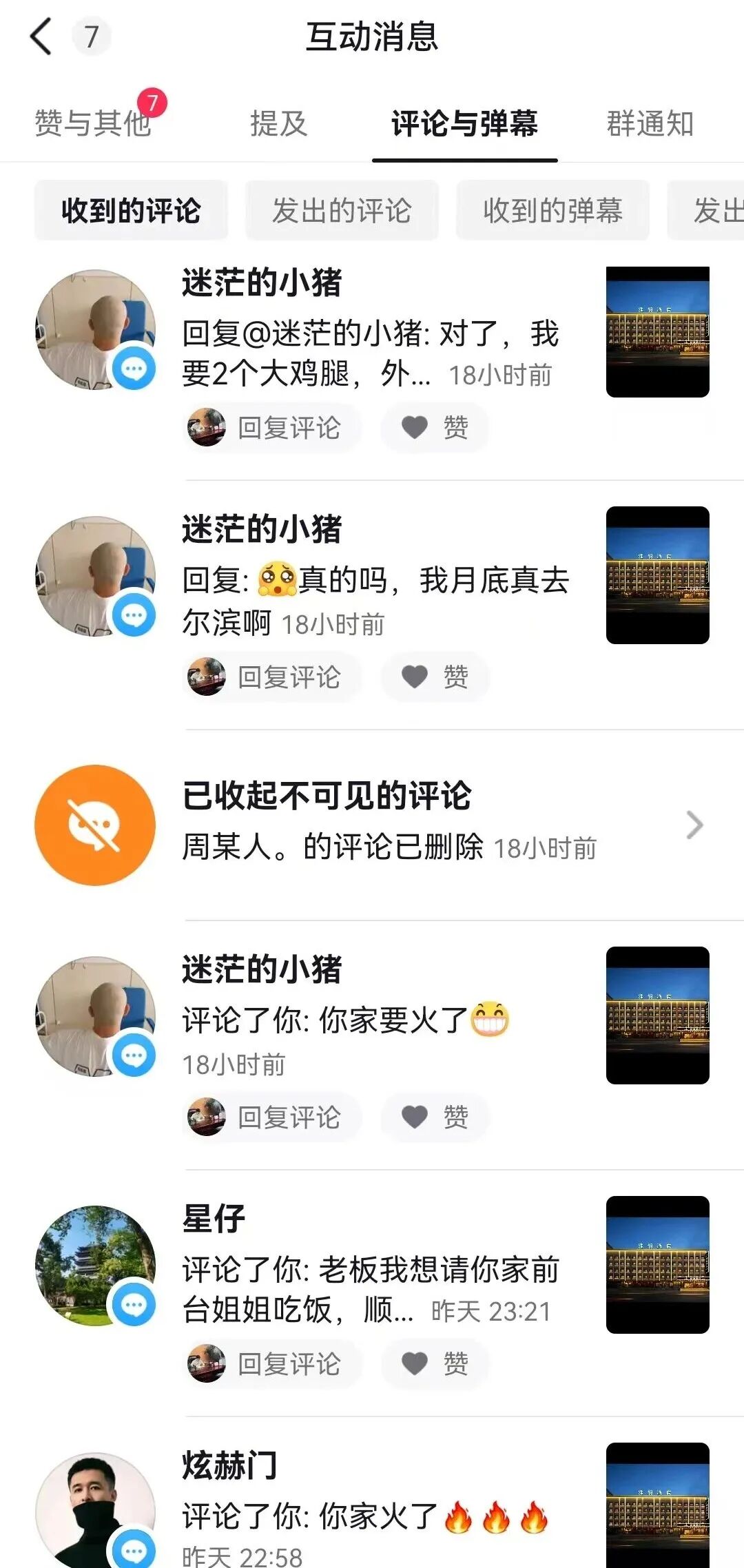Open 星仔's profile avatar

pyautogui.click(x=95, y=1266)
